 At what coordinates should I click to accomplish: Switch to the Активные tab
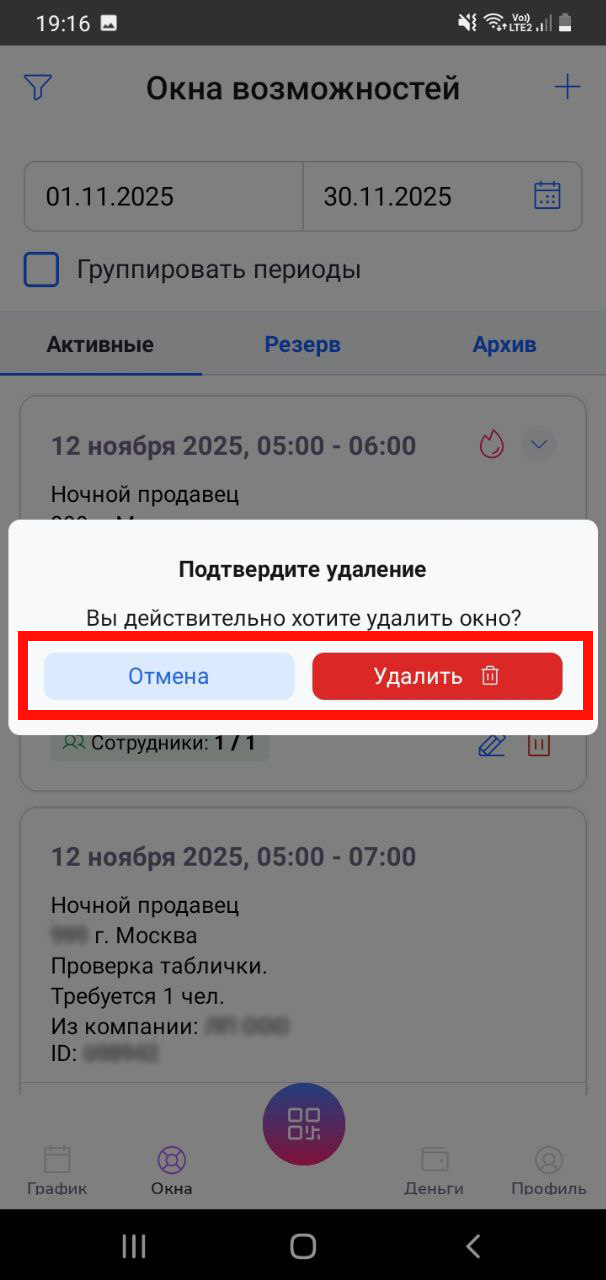(100, 345)
